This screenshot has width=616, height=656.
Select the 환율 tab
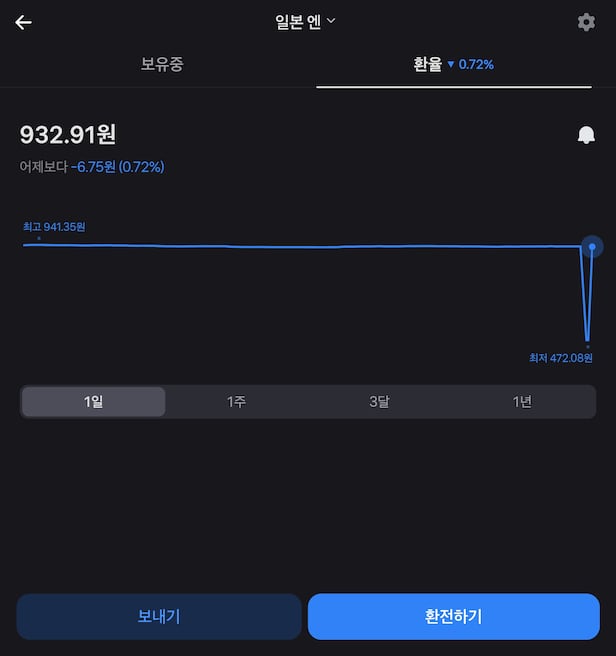tap(454, 64)
